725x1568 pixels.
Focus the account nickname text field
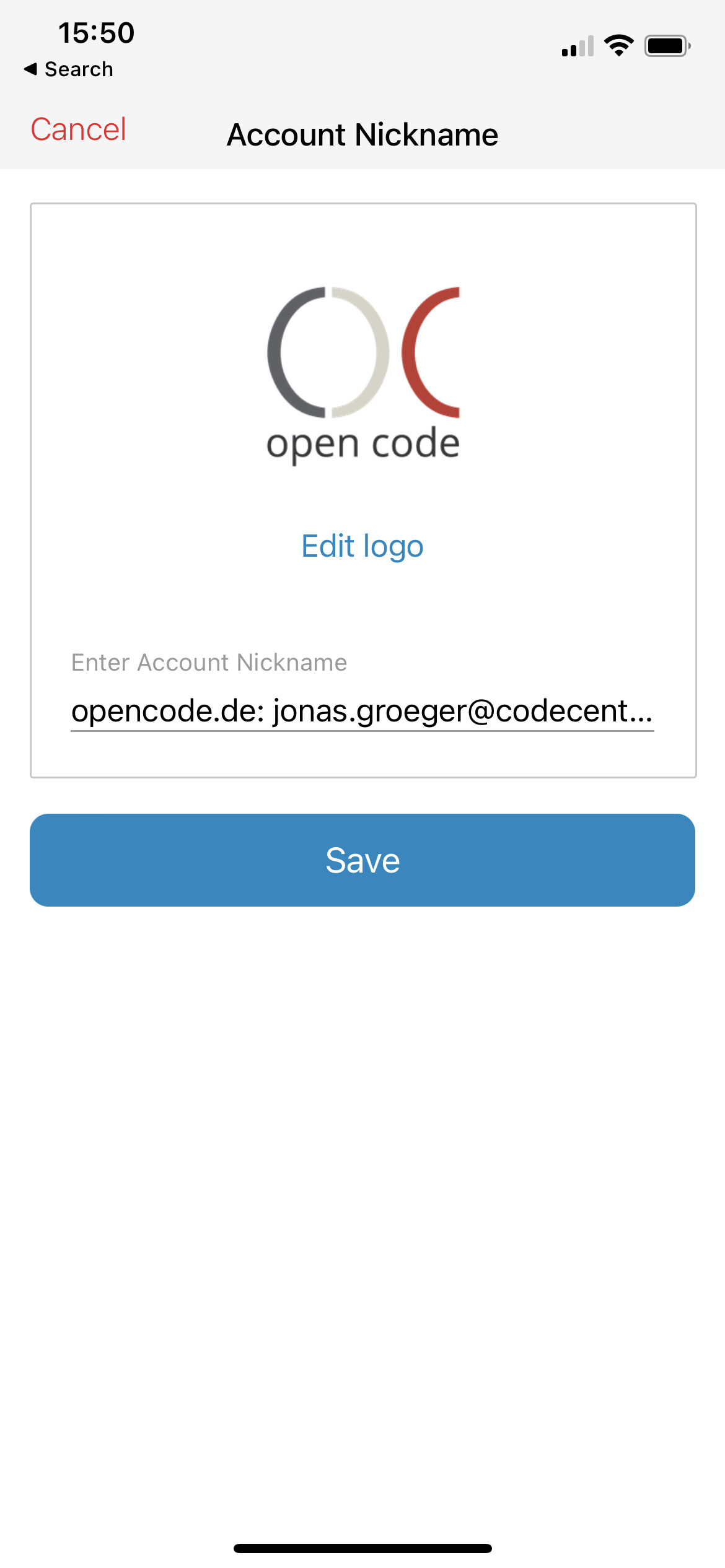coord(362,711)
